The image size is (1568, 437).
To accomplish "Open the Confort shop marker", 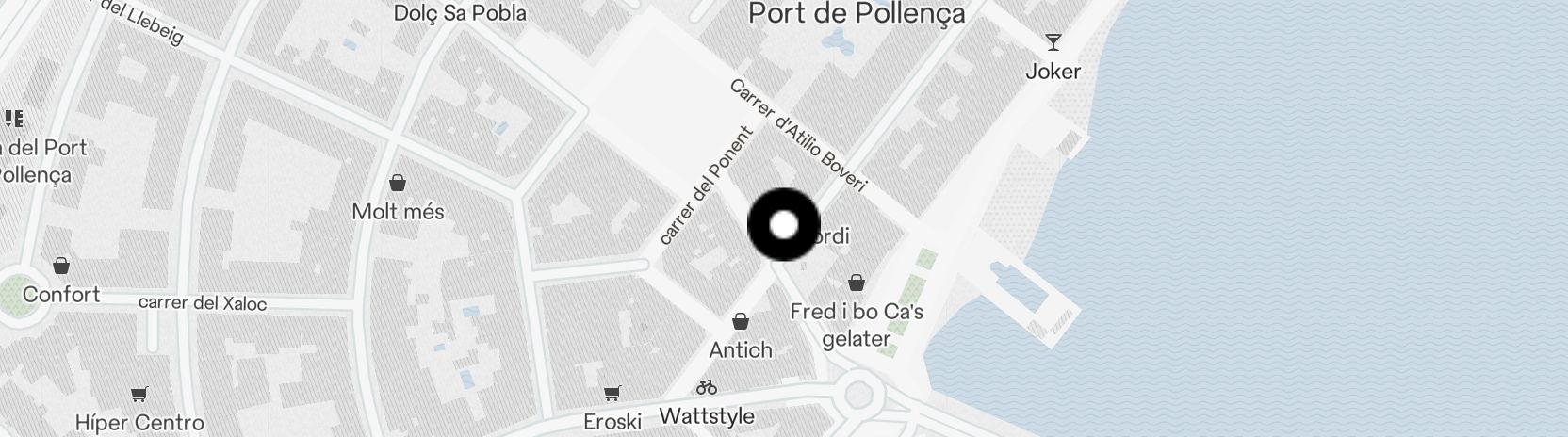I will [x=61, y=266].
